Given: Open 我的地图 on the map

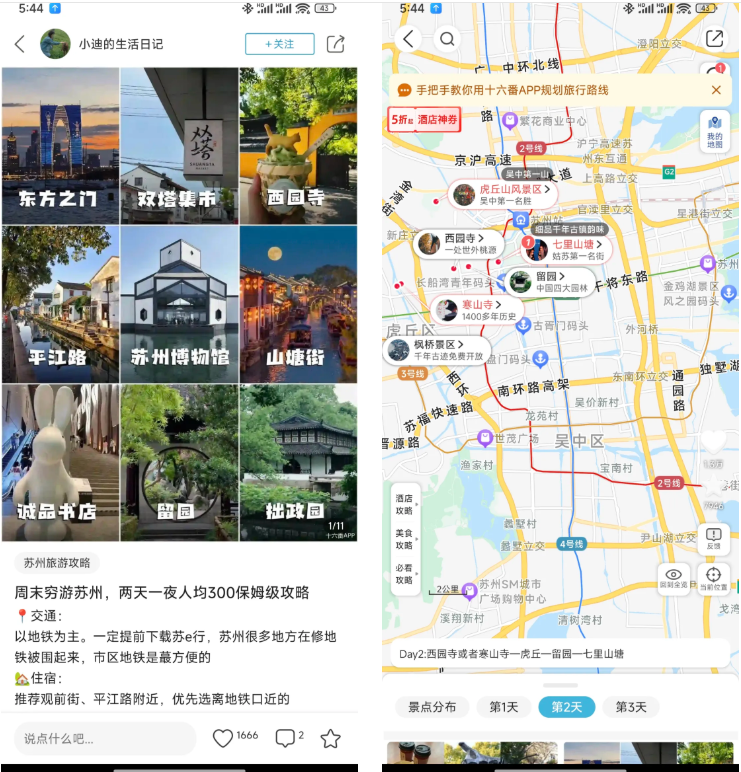Looking at the screenshot, I should pyautogui.click(x=714, y=131).
